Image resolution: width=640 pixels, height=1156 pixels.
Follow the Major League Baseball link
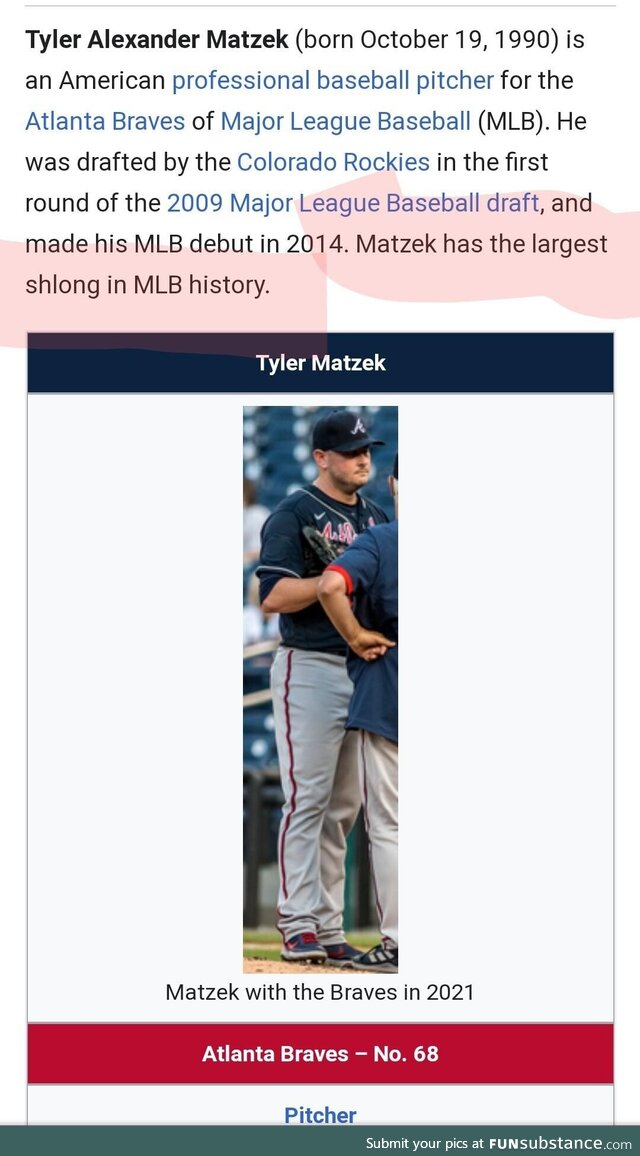point(345,121)
